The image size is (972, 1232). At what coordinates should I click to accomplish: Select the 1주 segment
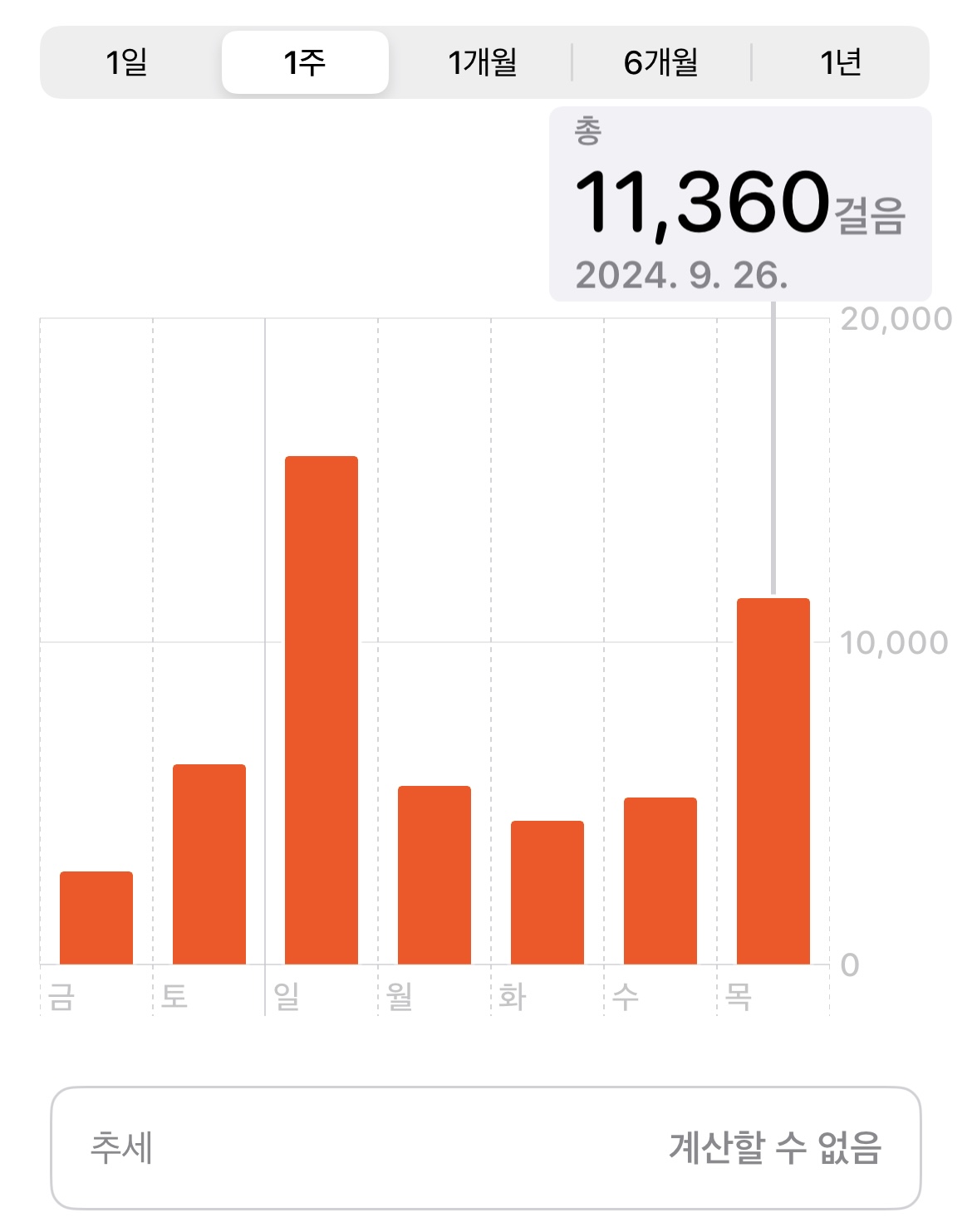pos(305,62)
